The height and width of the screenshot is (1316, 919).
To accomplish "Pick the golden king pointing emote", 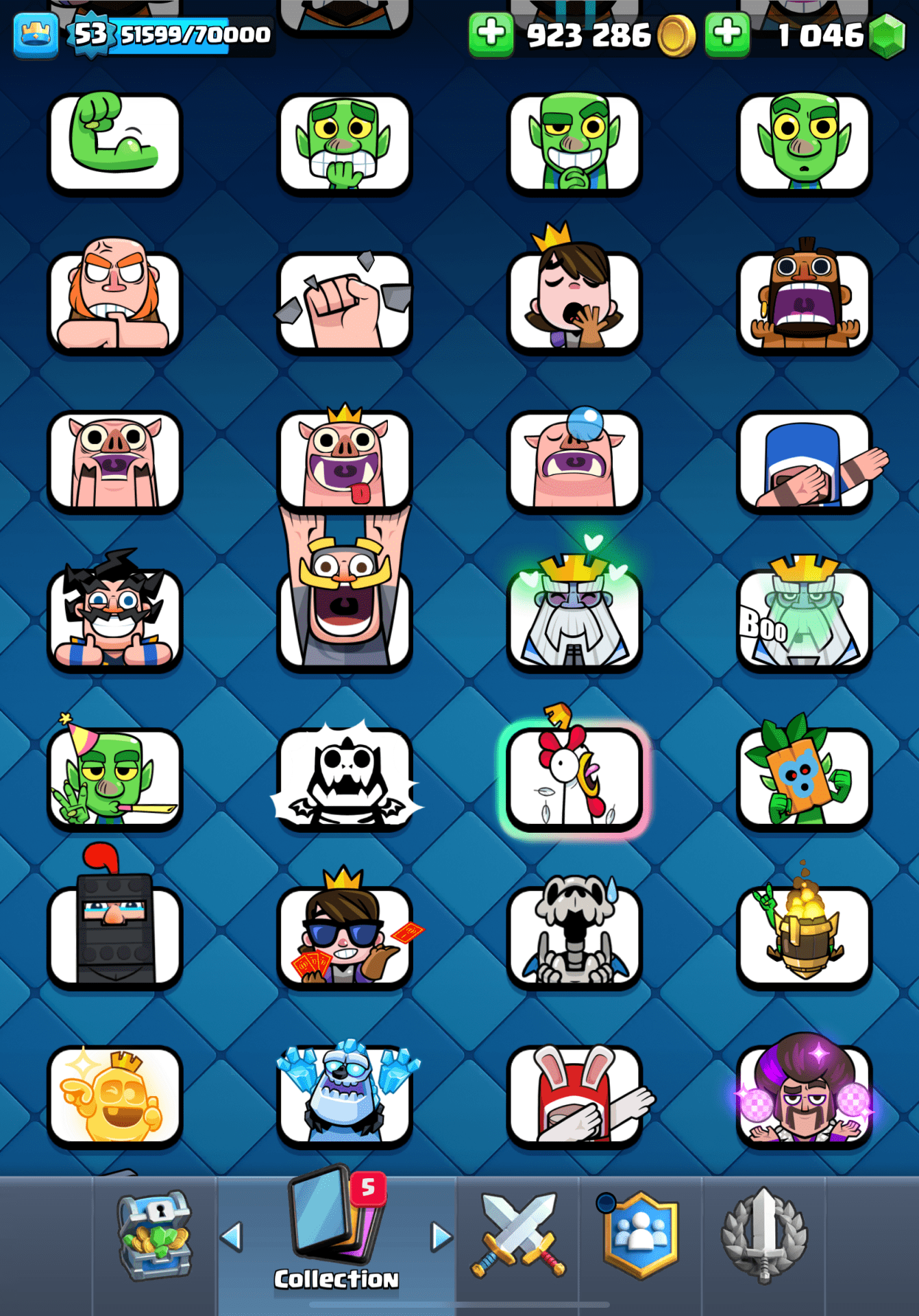I will click(115, 1094).
